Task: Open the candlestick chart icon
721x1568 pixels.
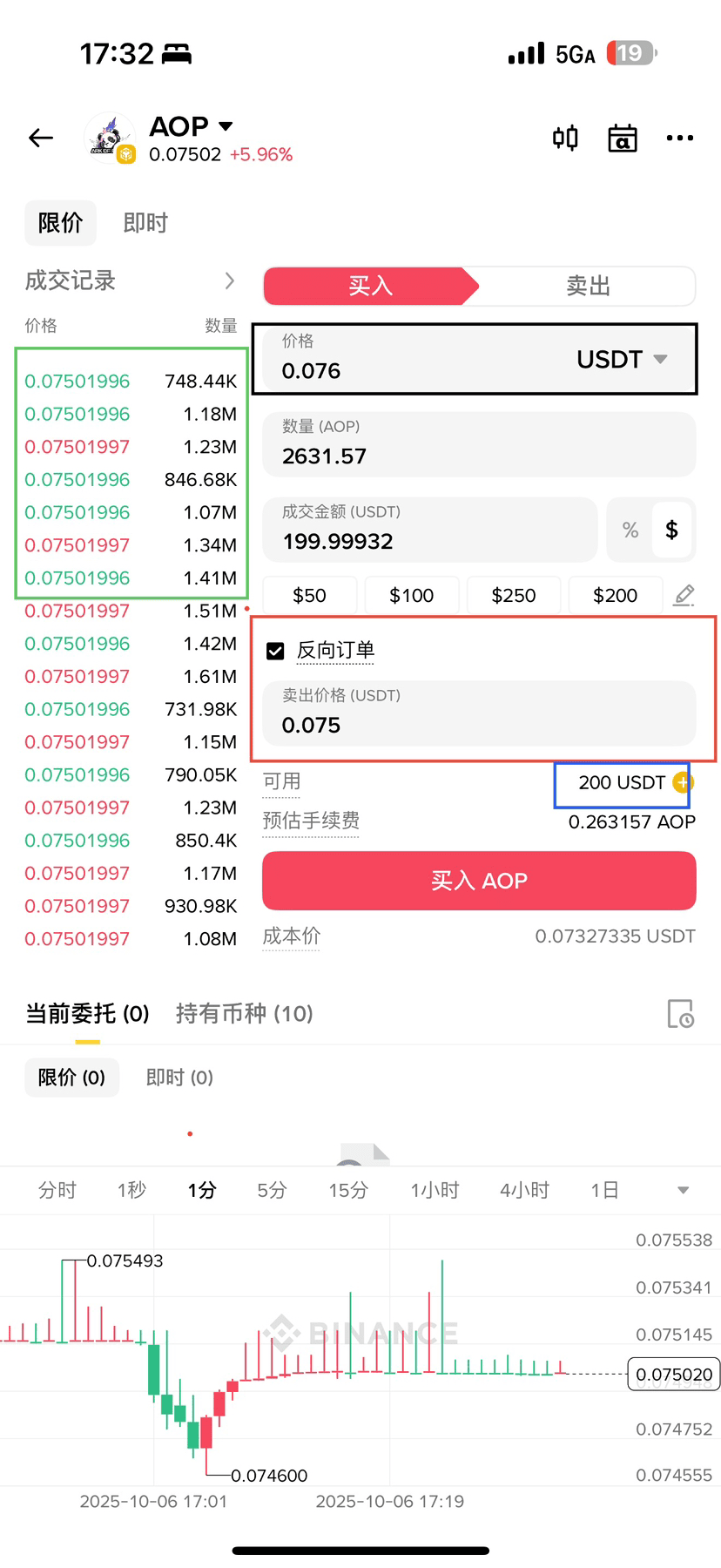Action: pyautogui.click(x=565, y=138)
